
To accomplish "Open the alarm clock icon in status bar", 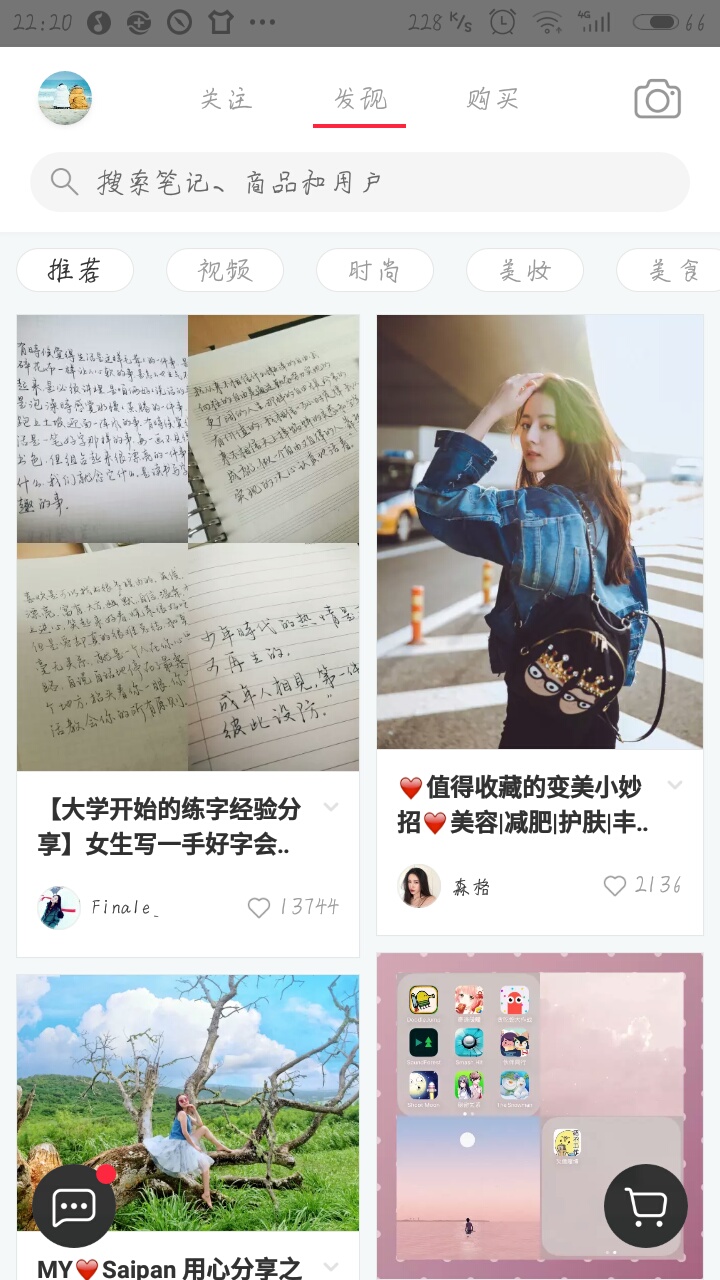I will click(x=501, y=20).
